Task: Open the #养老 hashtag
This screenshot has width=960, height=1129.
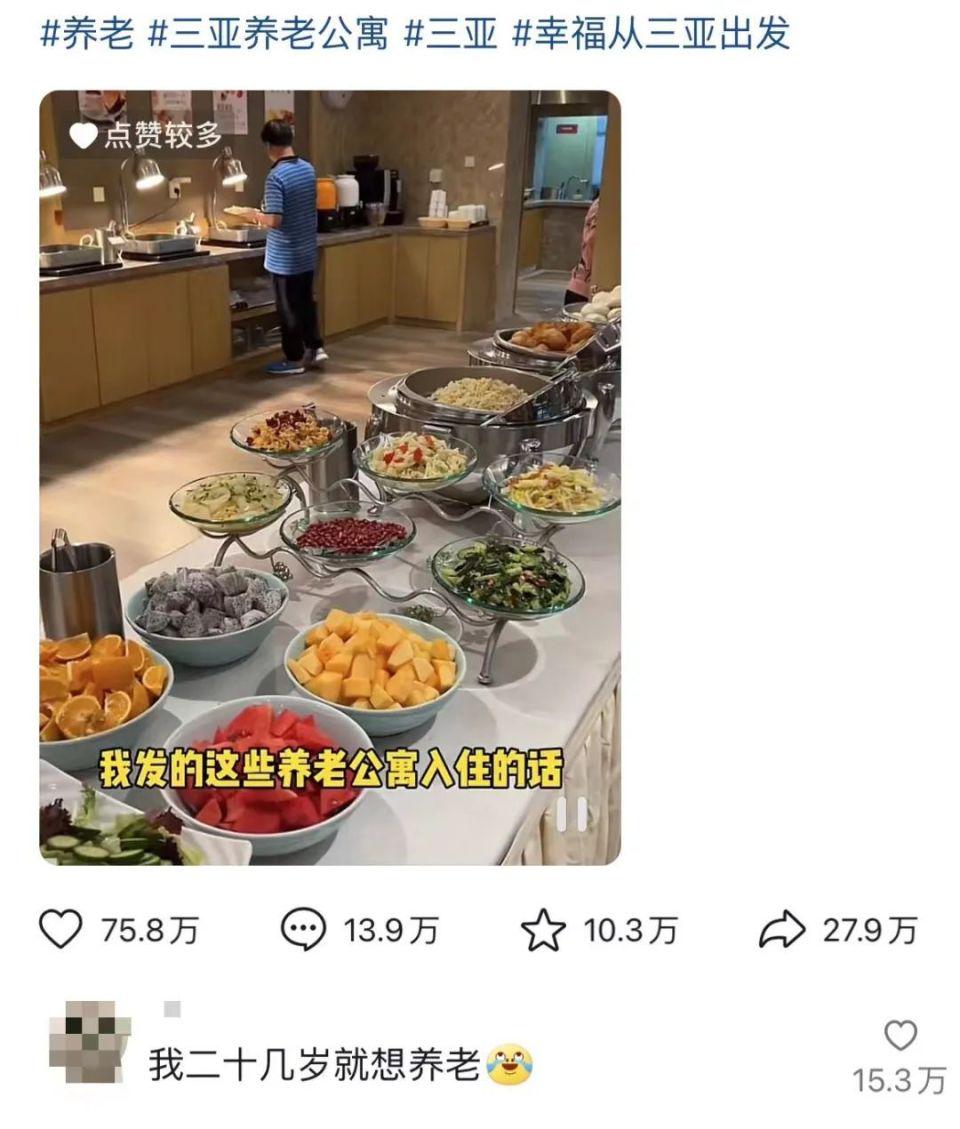Action: (x=86, y=33)
